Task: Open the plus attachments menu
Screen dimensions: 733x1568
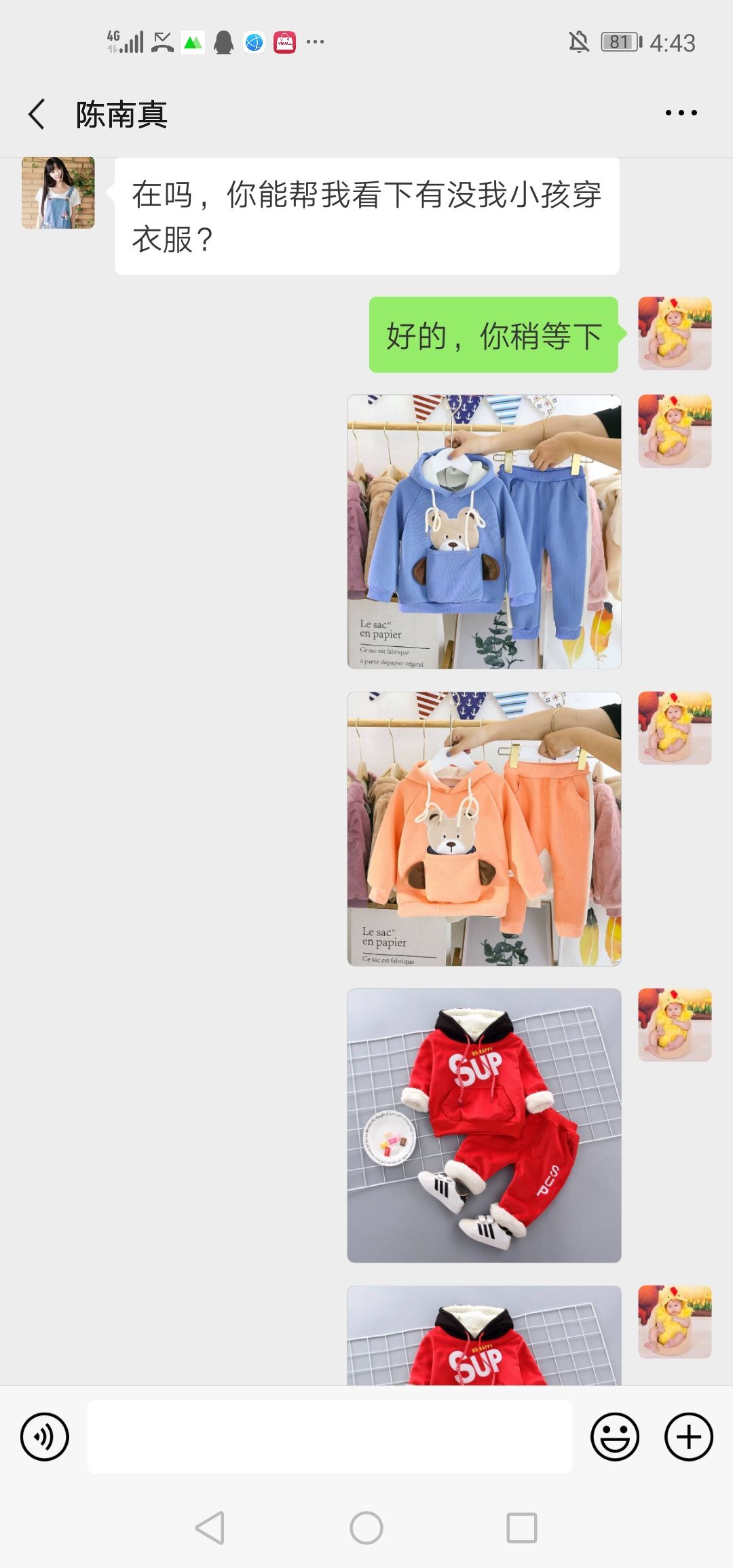Action: coord(688,1436)
